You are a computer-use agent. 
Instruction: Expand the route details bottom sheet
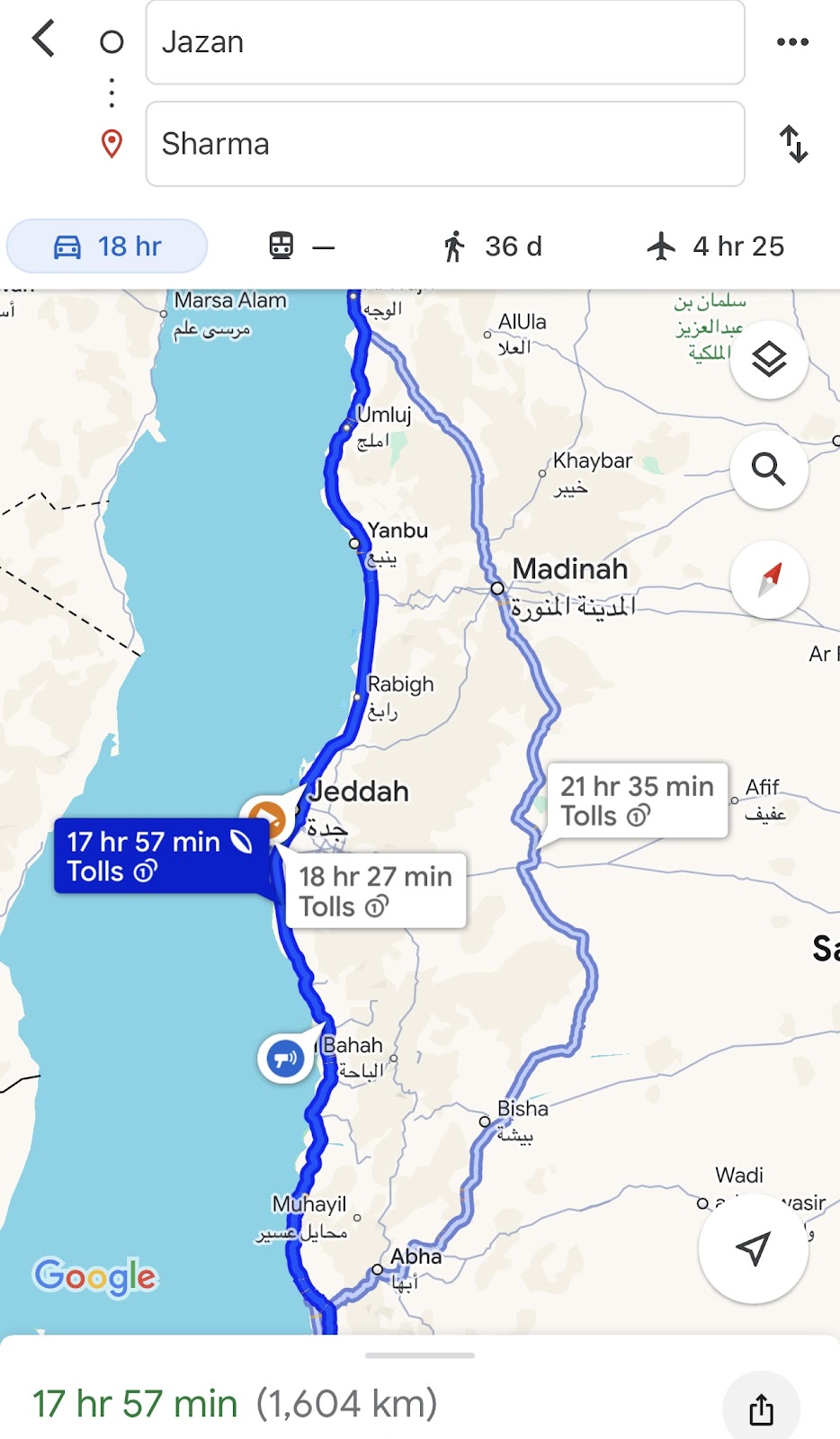[x=419, y=1356]
